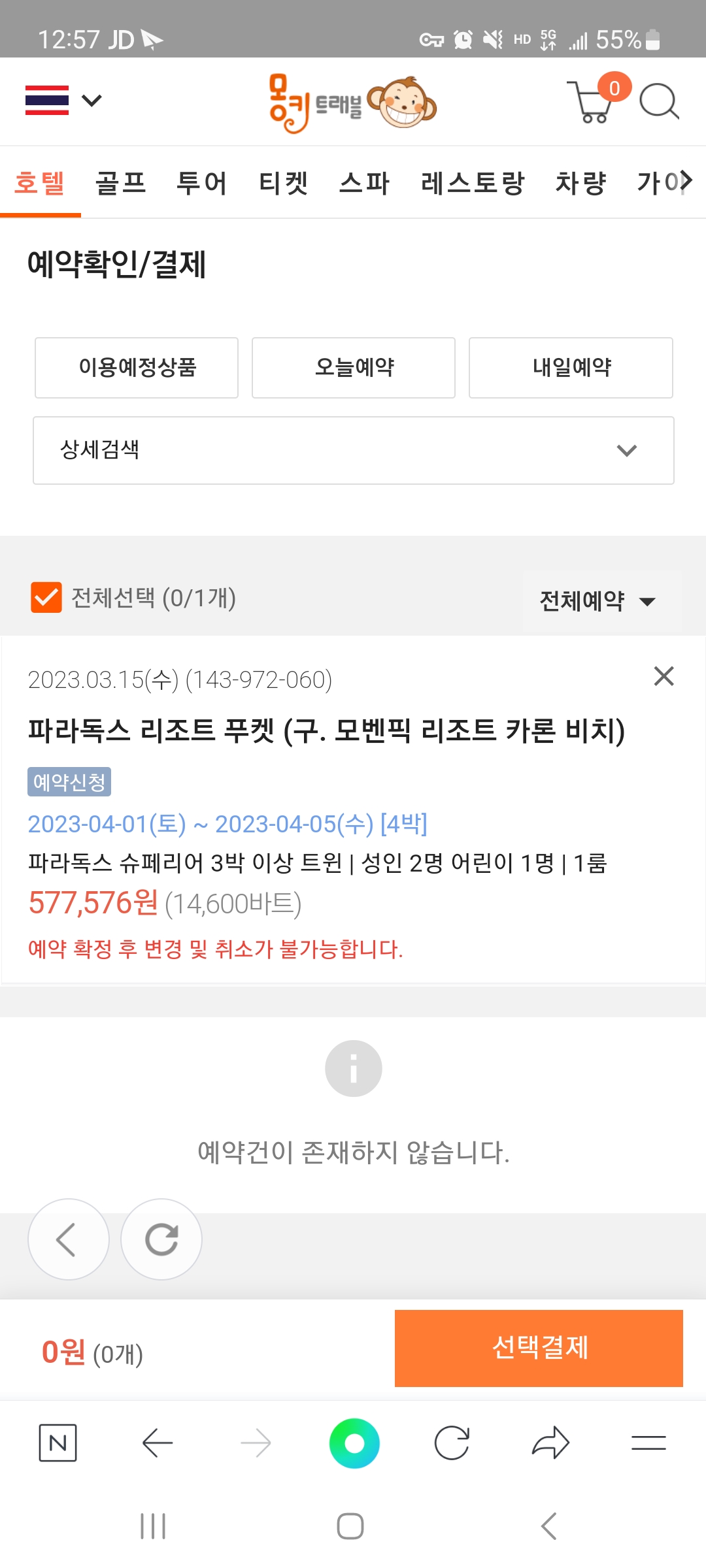Select the 내일예약 button
This screenshot has height=1568, width=706.
[x=571, y=368]
